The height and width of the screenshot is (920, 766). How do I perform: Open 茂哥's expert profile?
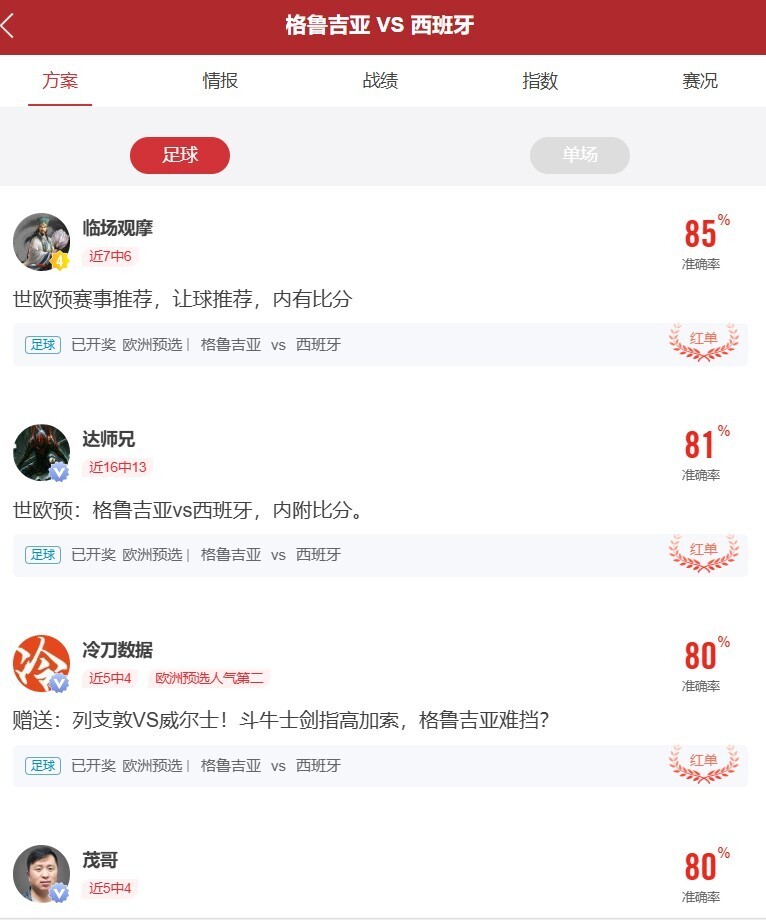point(41,874)
